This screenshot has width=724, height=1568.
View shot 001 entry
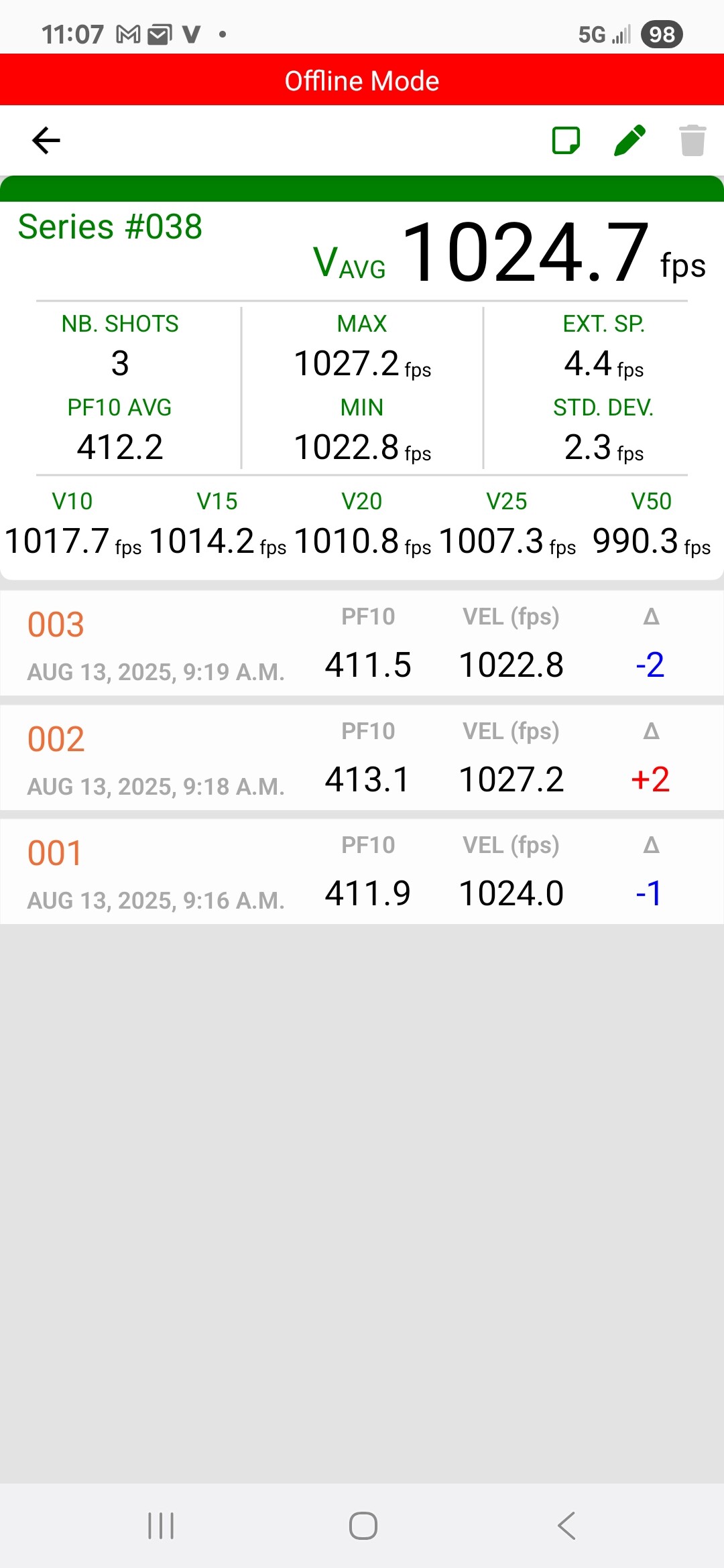362,872
